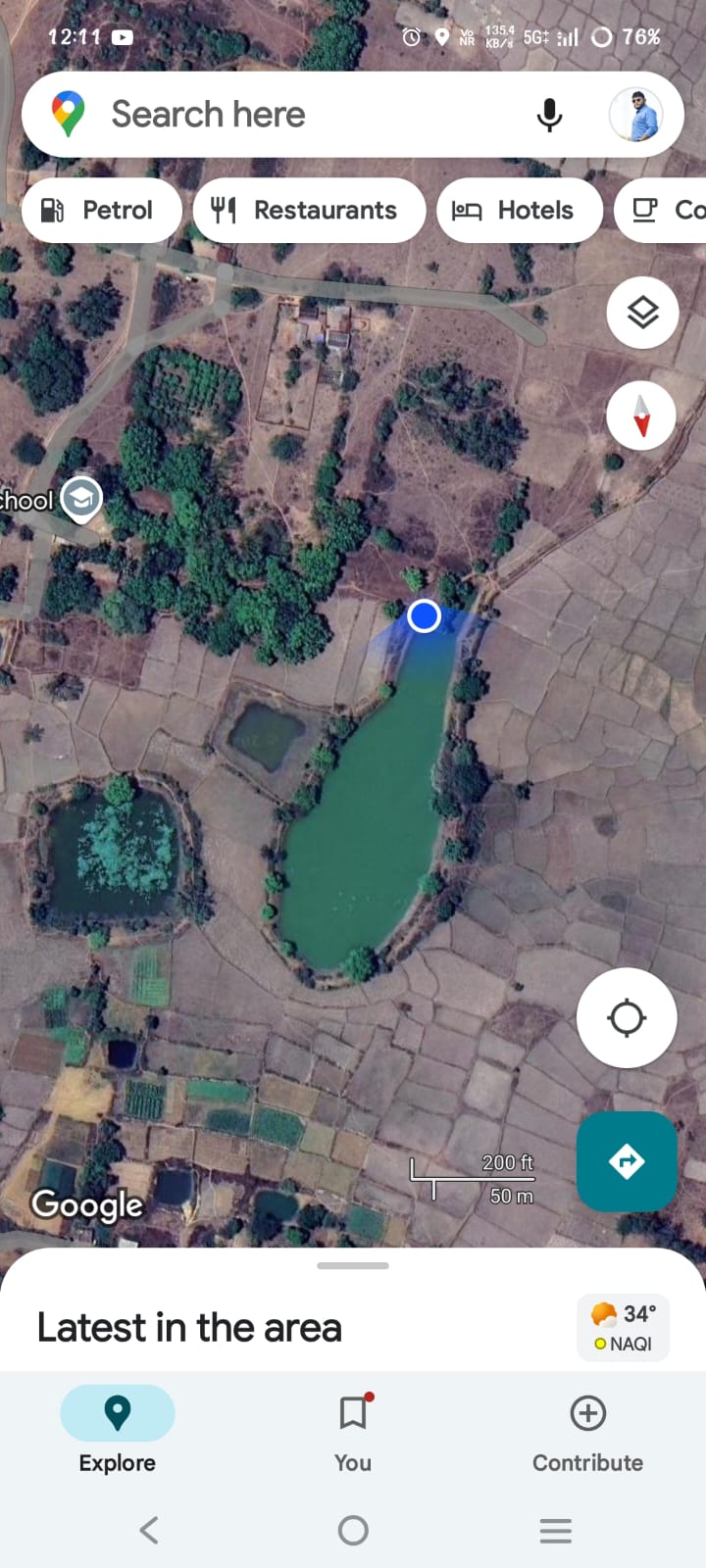
Task: Open the map layers button
Action: click(x=642, y=314)
